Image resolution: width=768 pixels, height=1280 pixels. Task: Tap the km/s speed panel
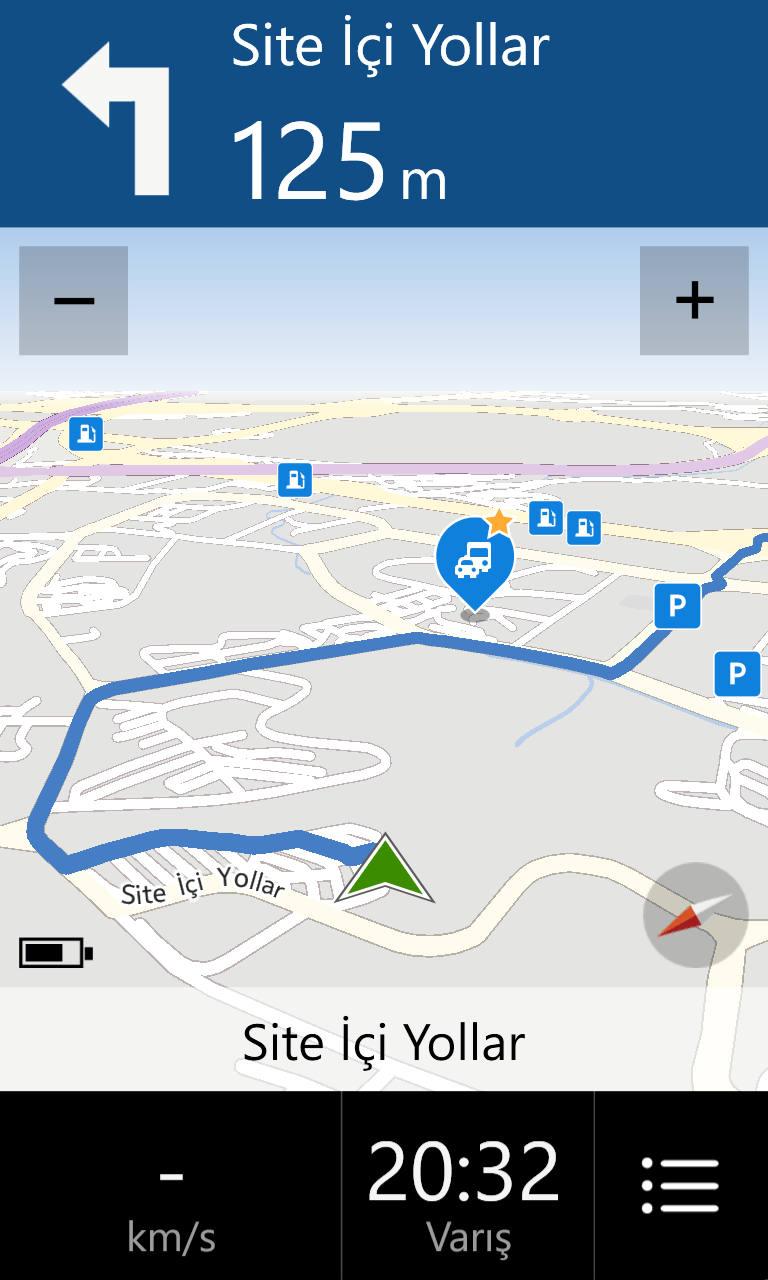pos(170,1186)
